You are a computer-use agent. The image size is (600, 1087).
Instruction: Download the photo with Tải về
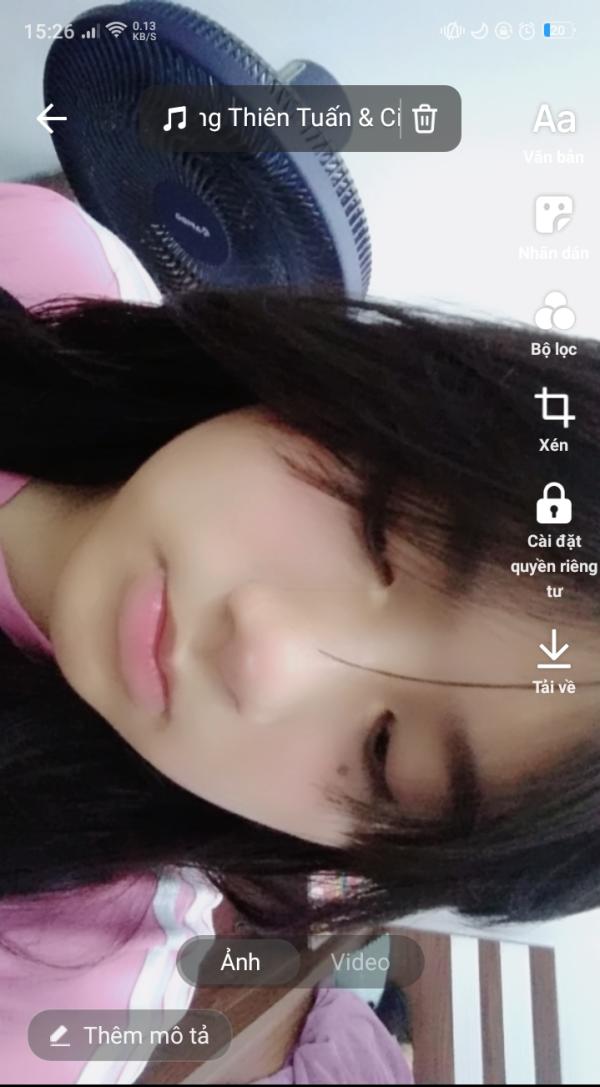tap(554, 662)
